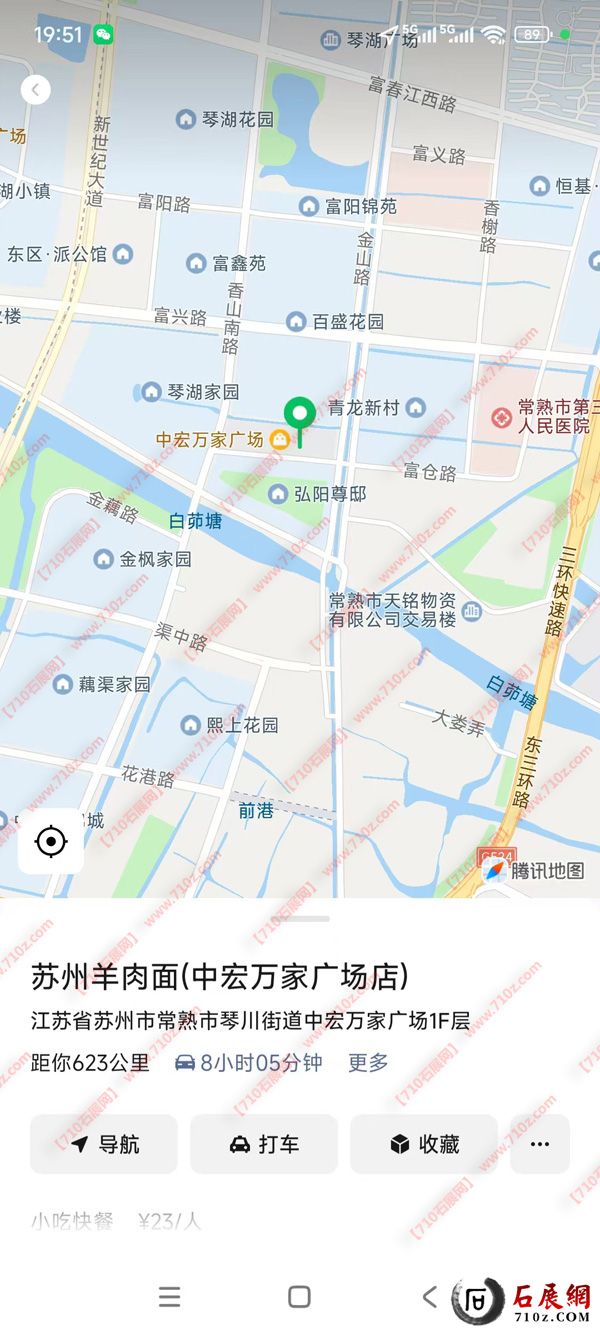Start navigation with 导航 button
This screenshot has height=1333, width=600.
(x=104, y=1144)
